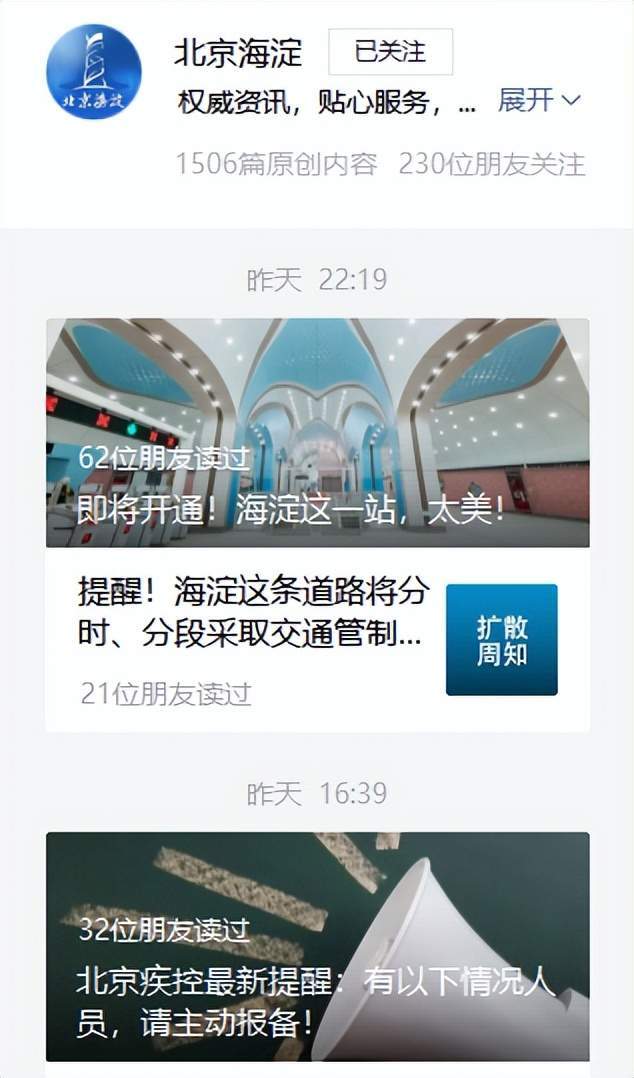Open article 北京疾控最新提醒
Viewport: 634px width, 1078px height.
[x=317, y=946]
